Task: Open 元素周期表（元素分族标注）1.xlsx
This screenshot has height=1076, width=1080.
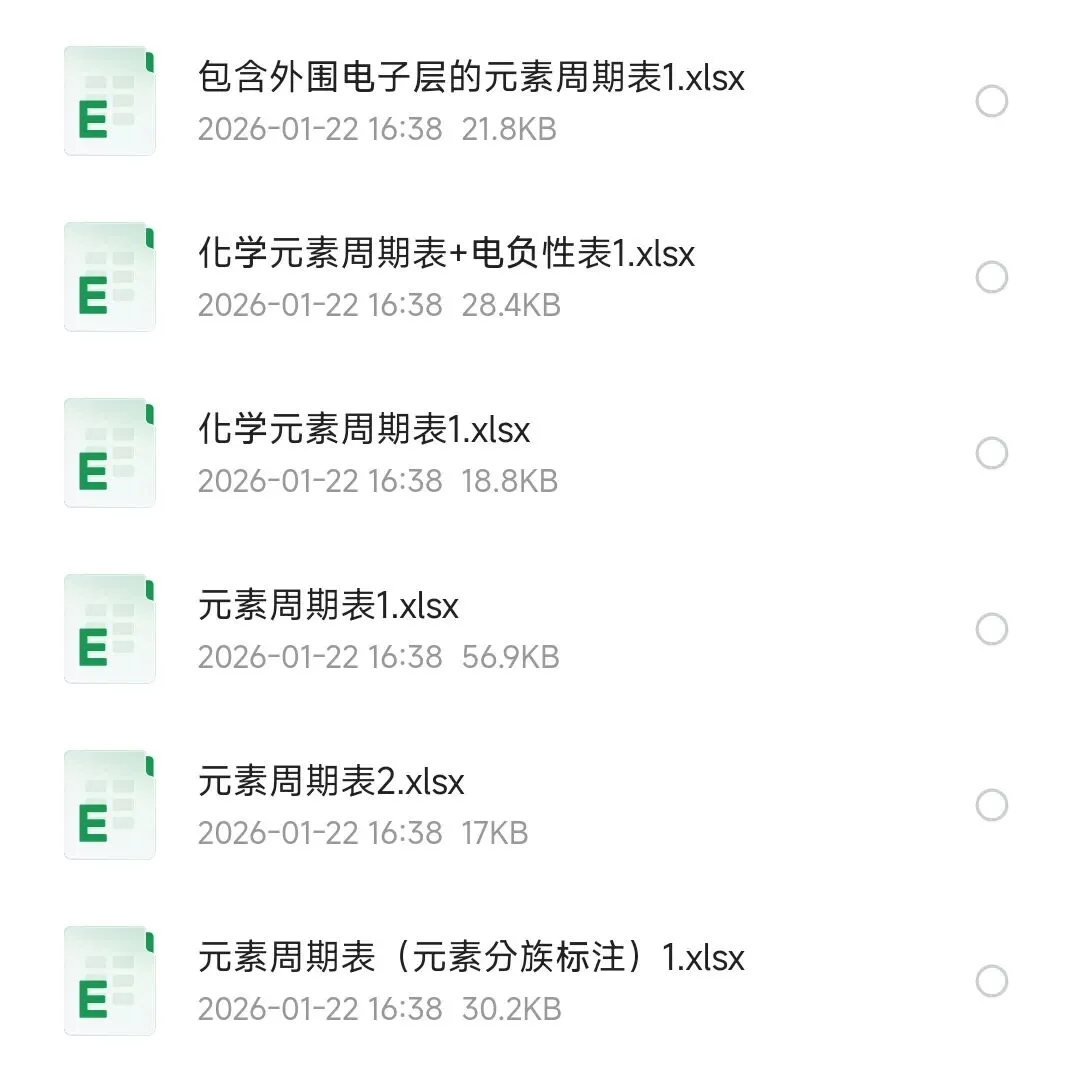Action: (x=471, y=959)
